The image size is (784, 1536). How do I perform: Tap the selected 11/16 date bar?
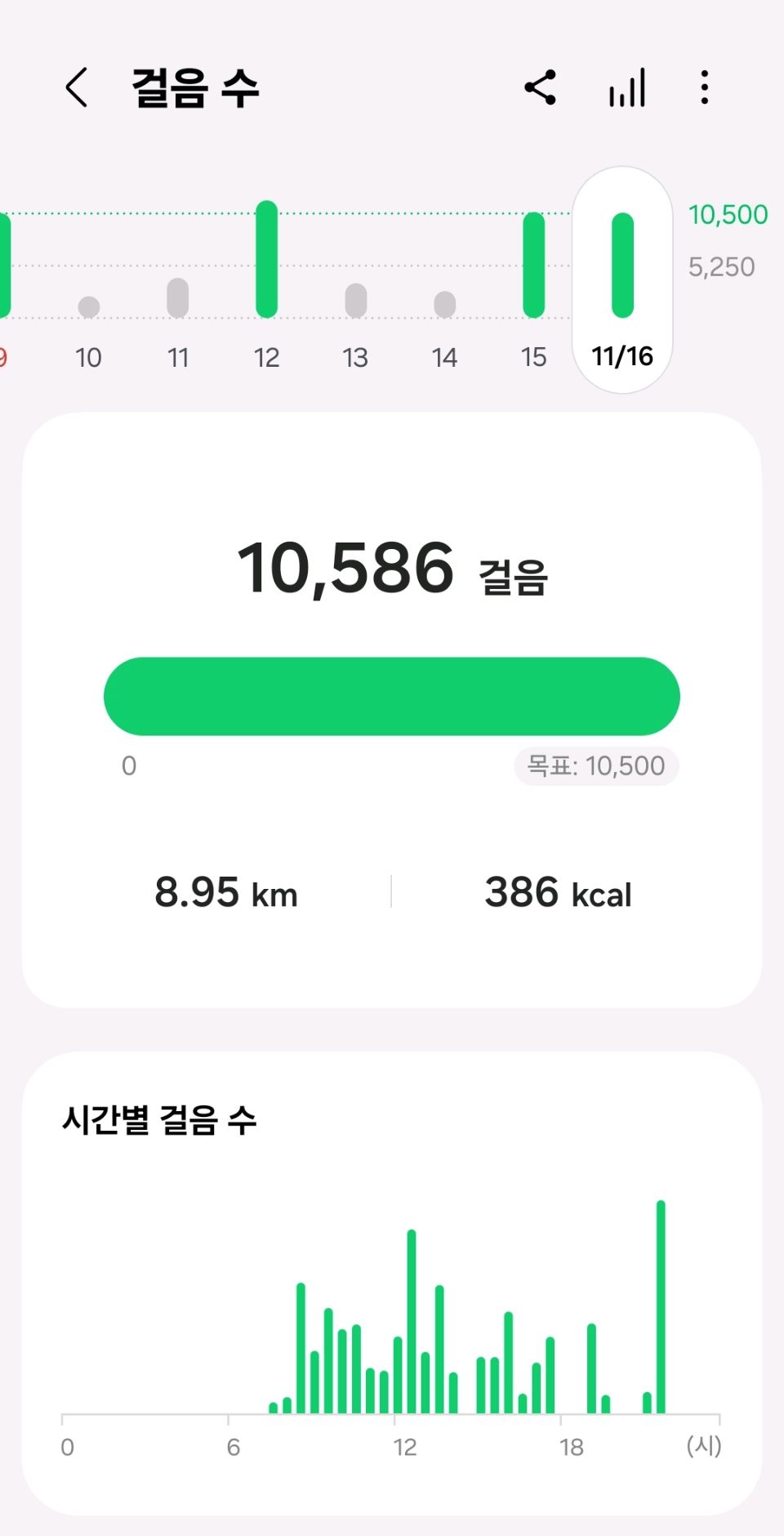[x=622, y=279]
